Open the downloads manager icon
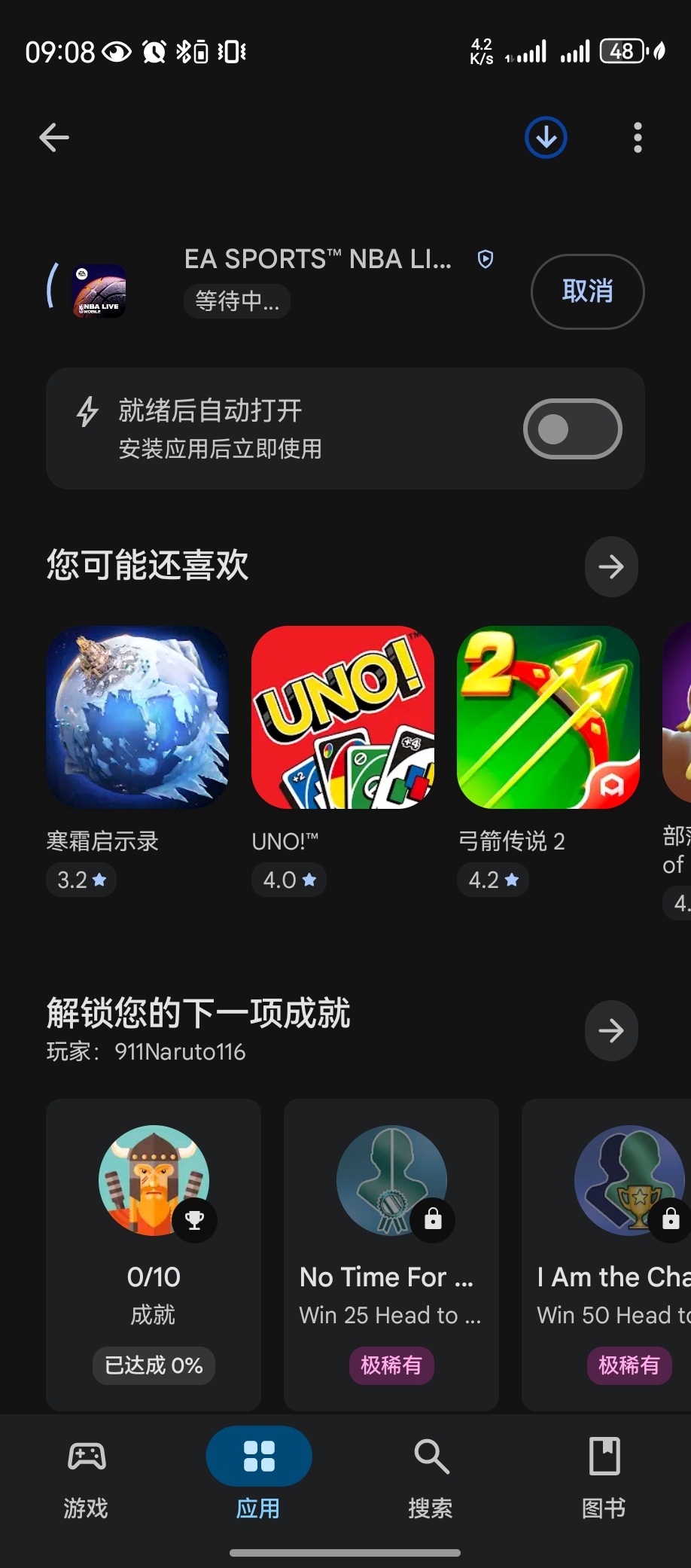Viewport: 691px width, 1568px height. (x=546, y=138)
